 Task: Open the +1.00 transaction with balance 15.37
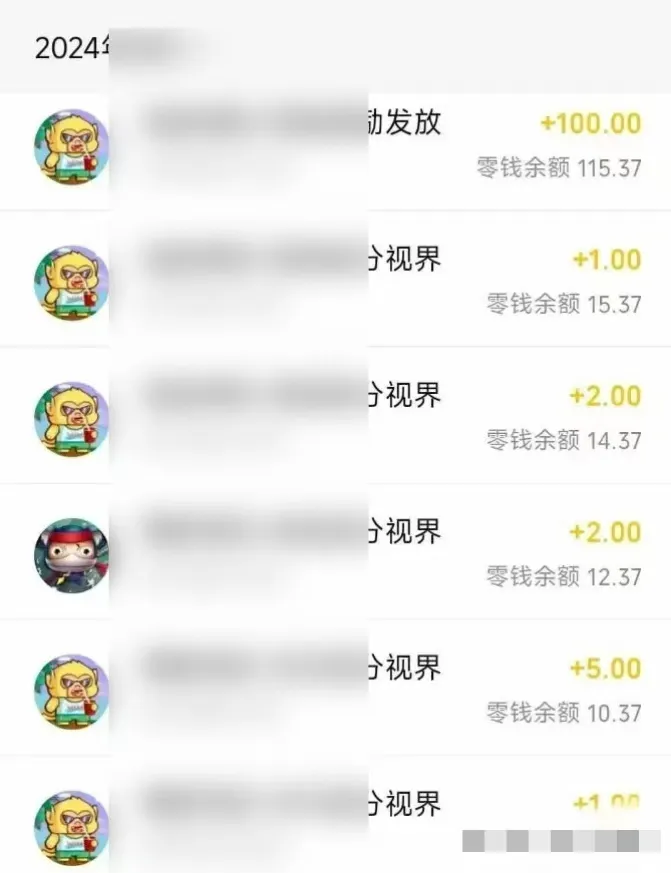(400, 280)
